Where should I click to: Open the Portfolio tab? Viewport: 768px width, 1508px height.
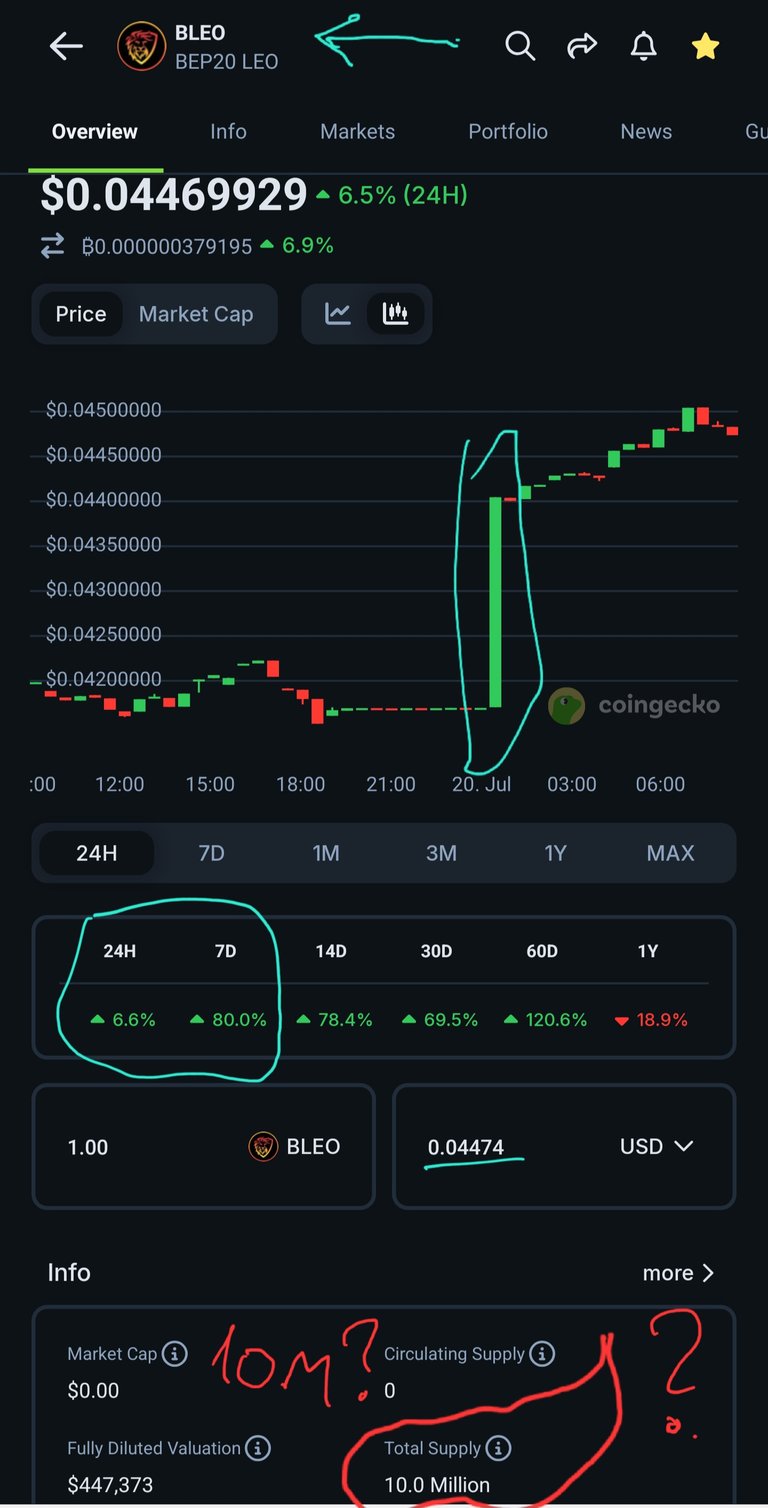(x=508, y=131)
